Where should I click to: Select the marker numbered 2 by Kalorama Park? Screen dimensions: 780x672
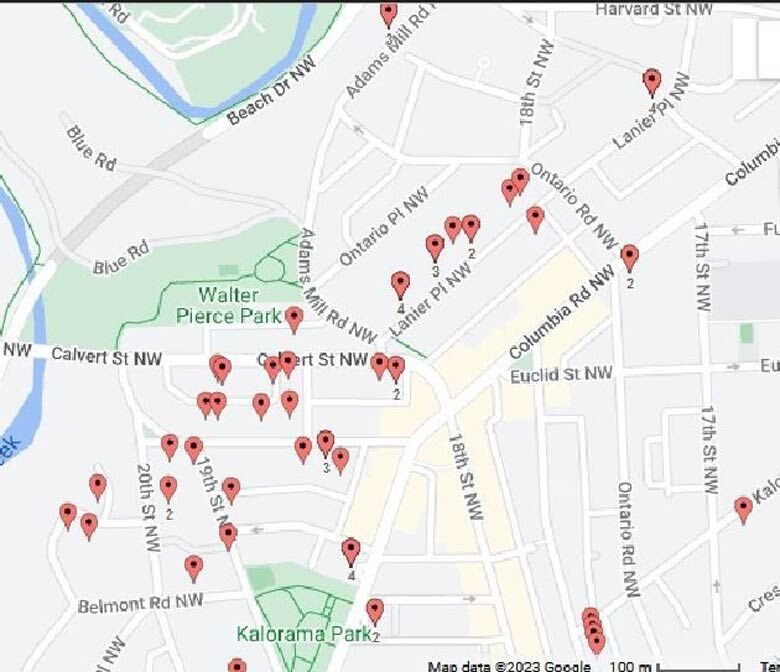point(374,610)
